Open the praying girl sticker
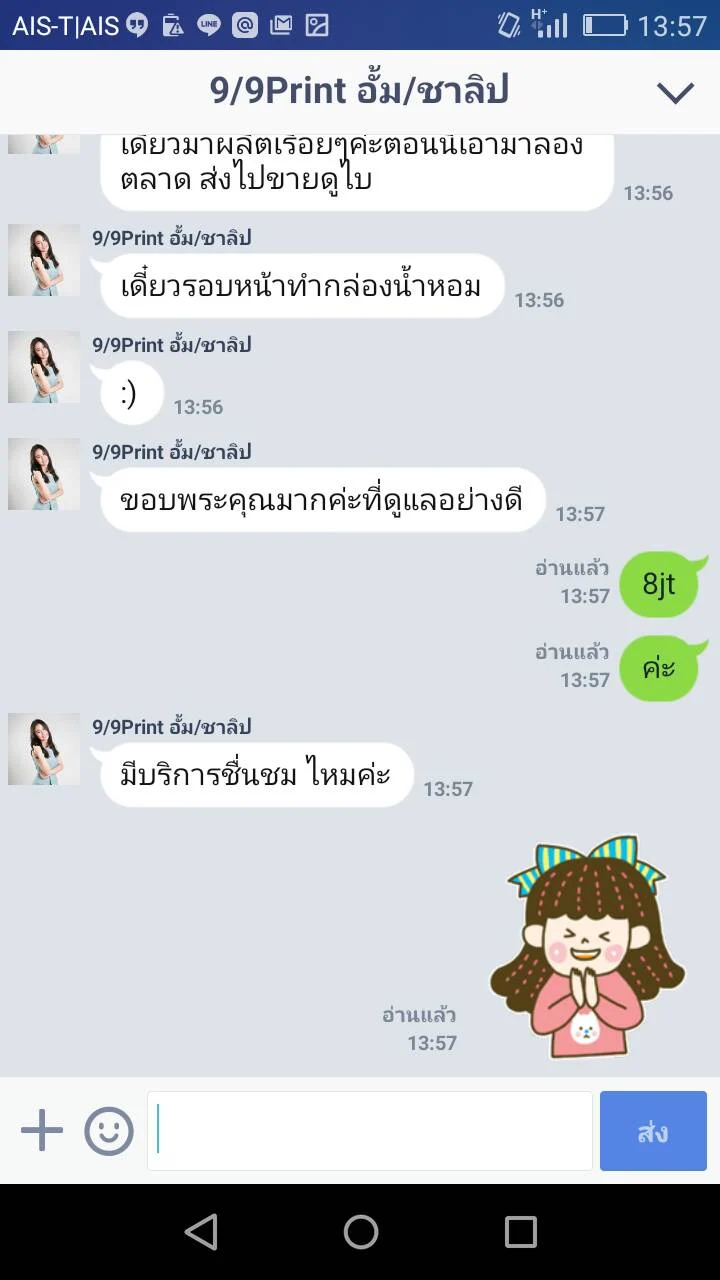The width and height of the screenshot is (720, 1280). [x=587, y=946]
